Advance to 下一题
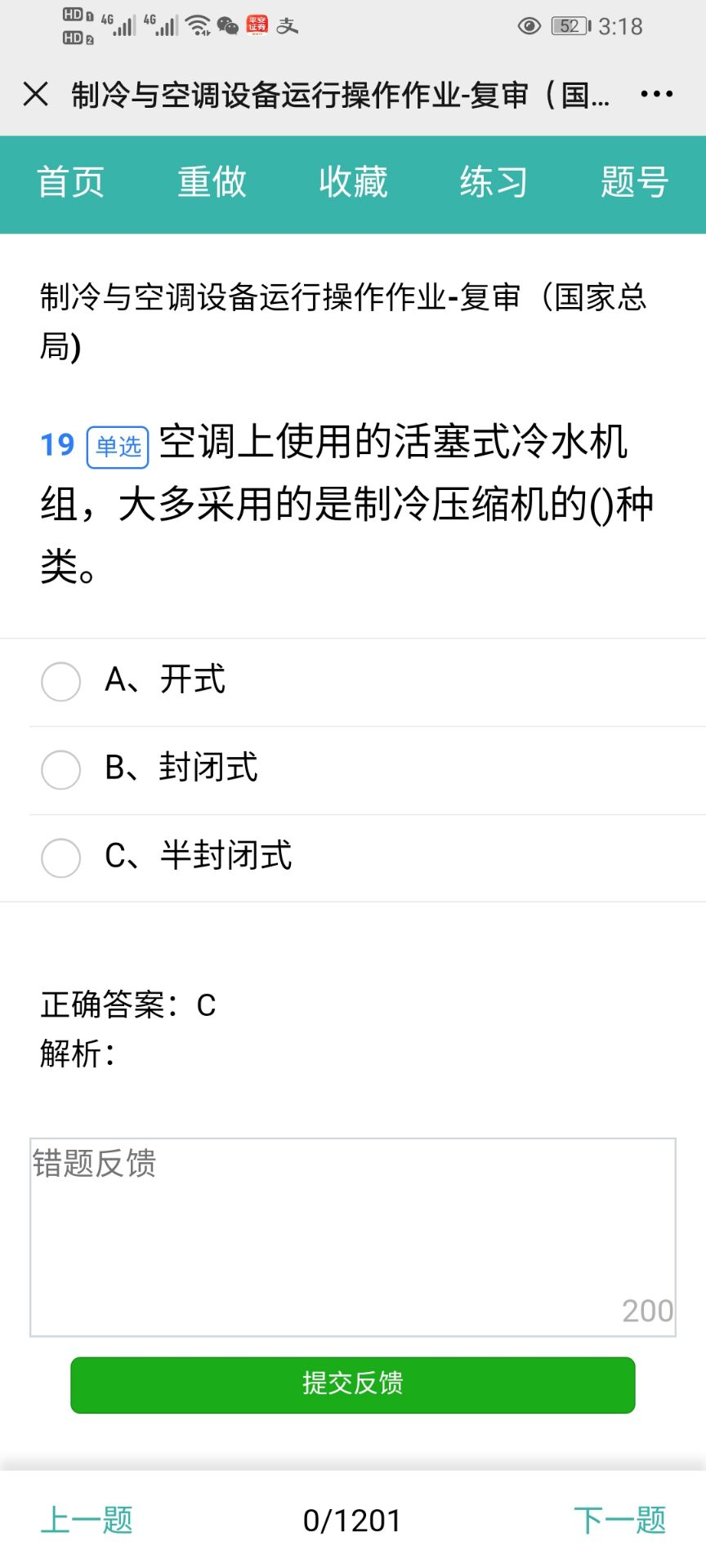This screenshot has width=706, height=1568. pyautogui.click(x=619, y=1520)
